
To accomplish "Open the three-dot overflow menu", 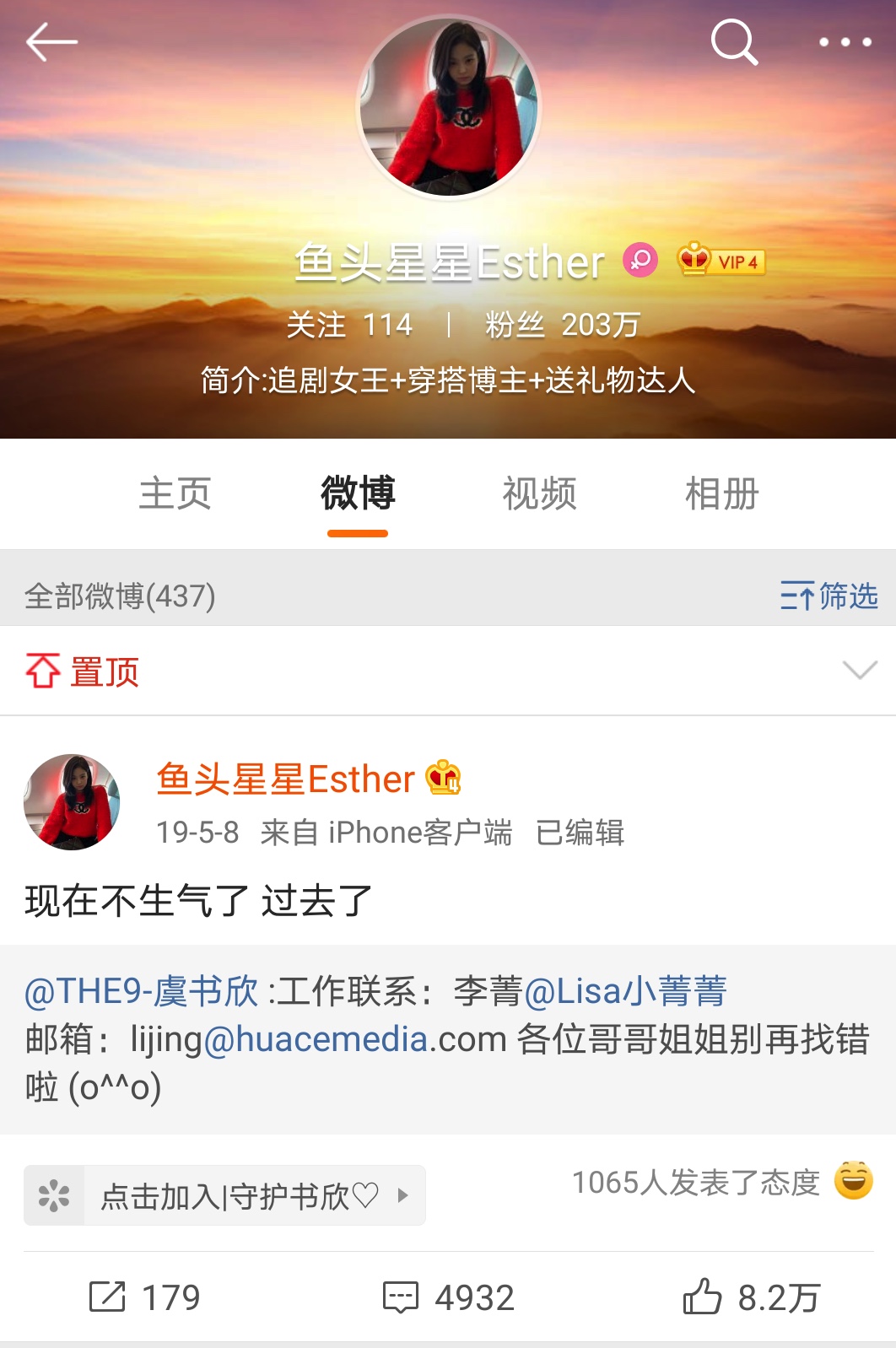I will click(845, 42).
